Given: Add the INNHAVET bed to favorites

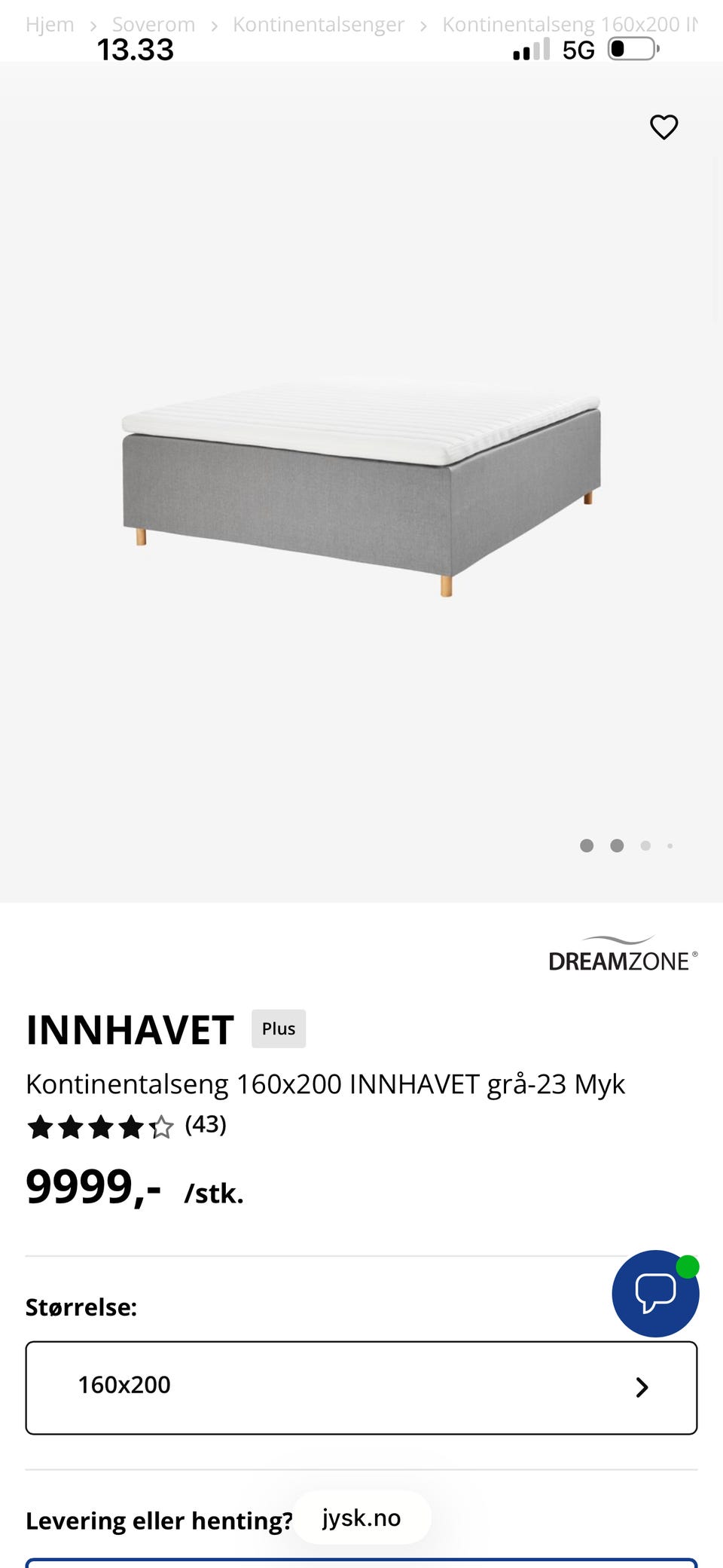Looking at the screenshot, I should [664, 127].
